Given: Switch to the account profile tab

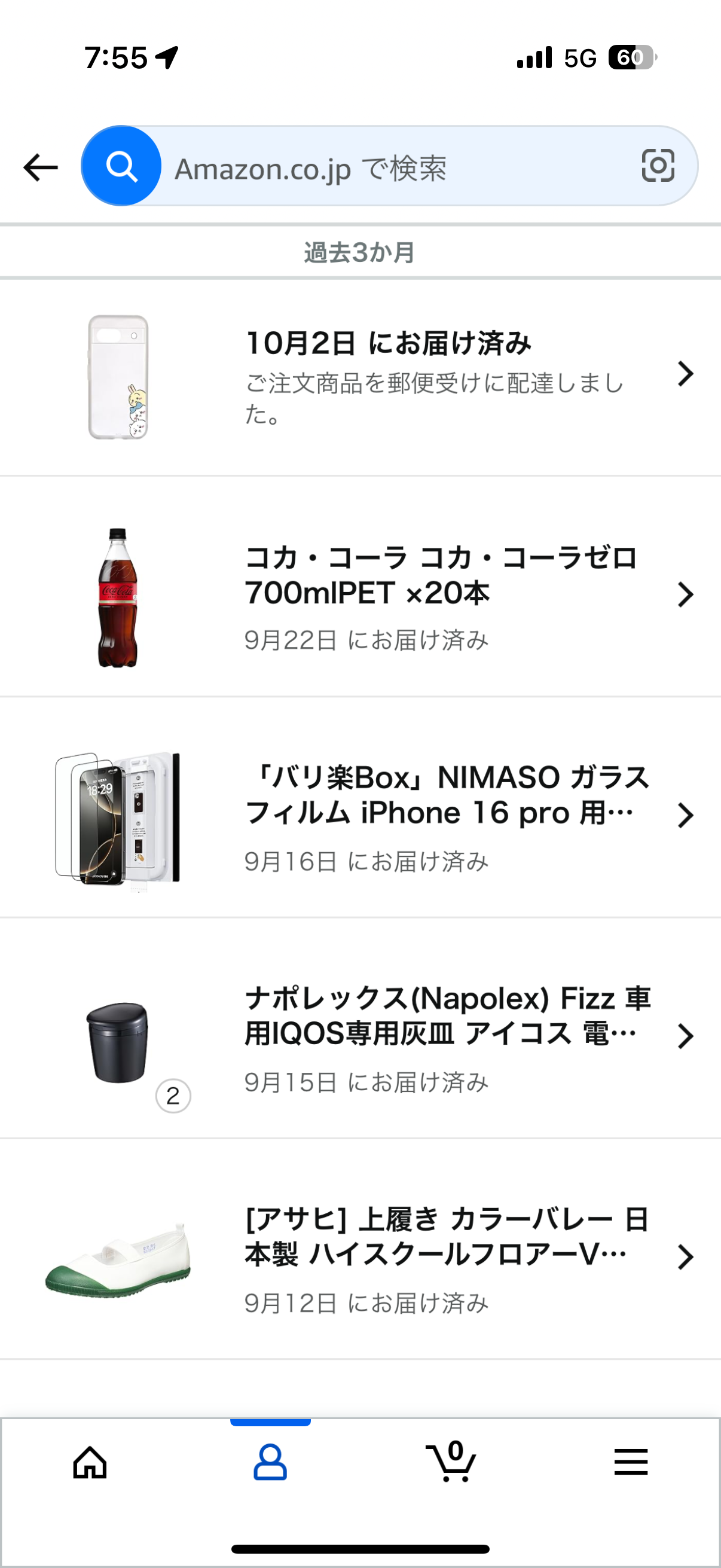Looking at the screenshot, I should click(x=270, y=1462).
